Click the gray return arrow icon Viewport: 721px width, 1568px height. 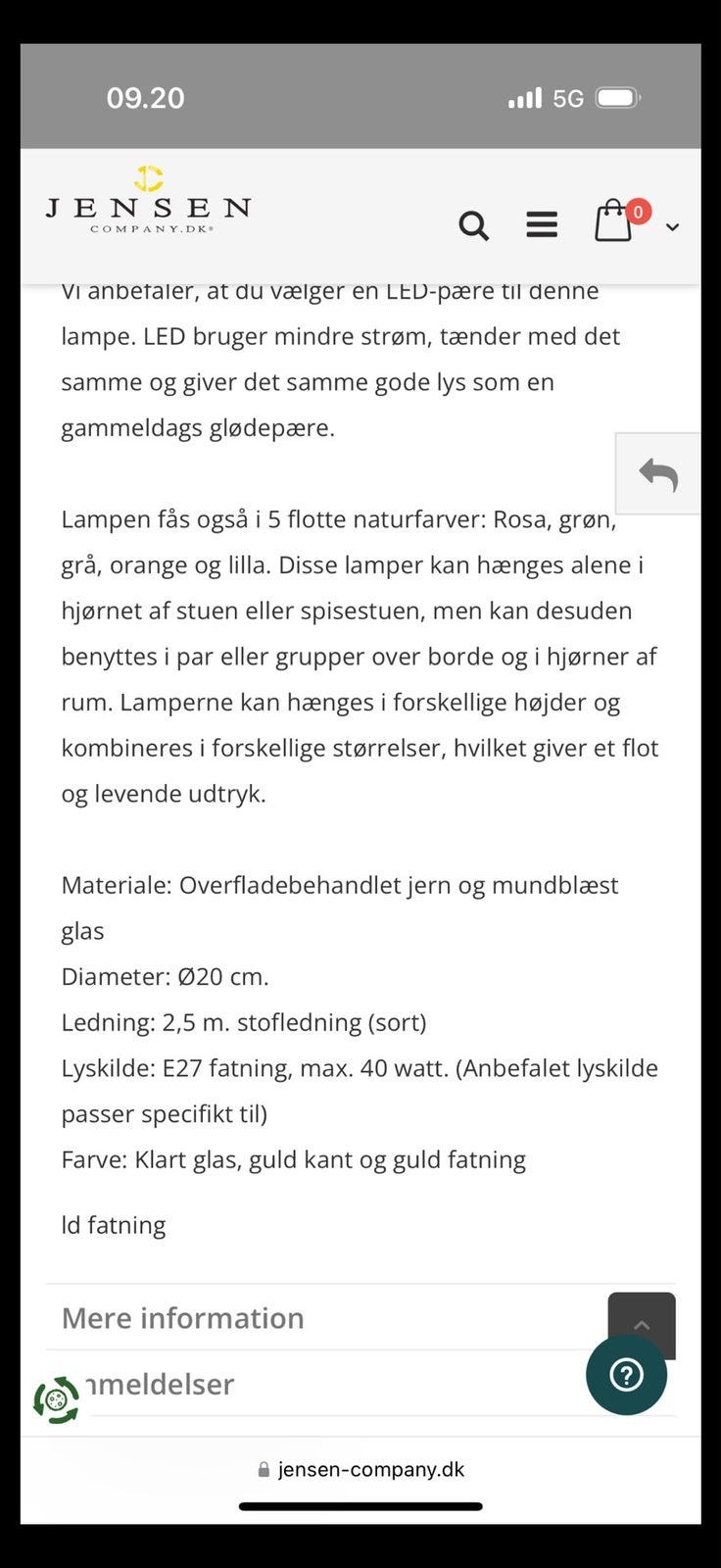coord(657,474)
